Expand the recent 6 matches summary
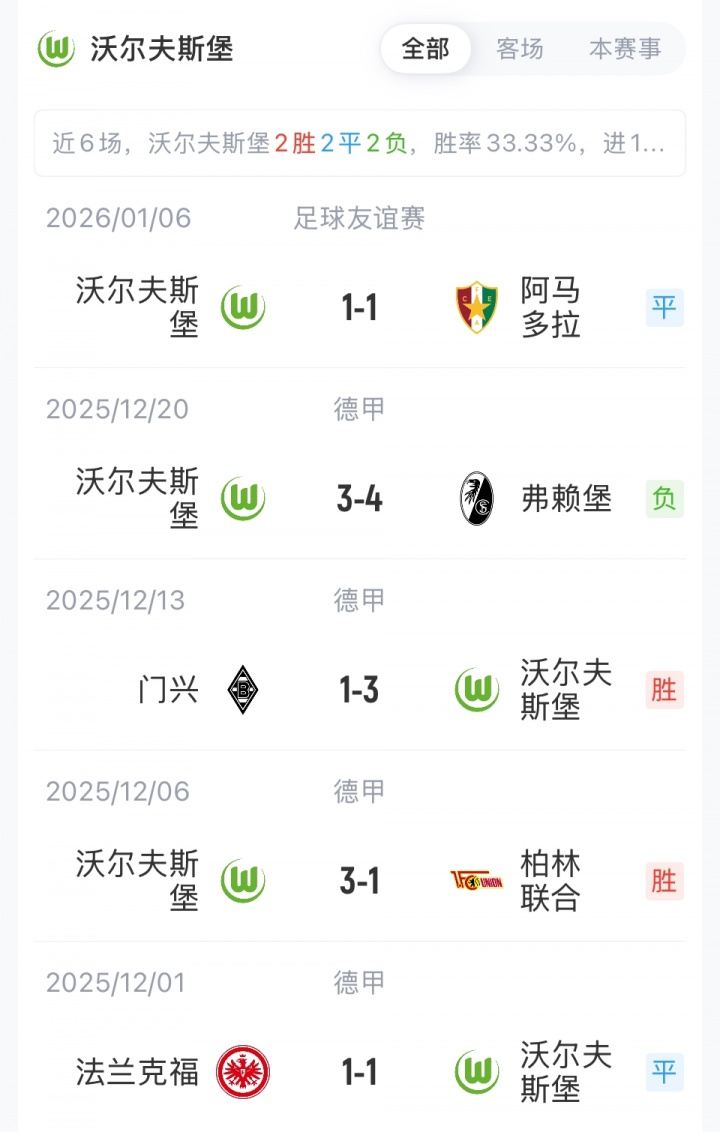720x1132 pixels. point(359,143)
